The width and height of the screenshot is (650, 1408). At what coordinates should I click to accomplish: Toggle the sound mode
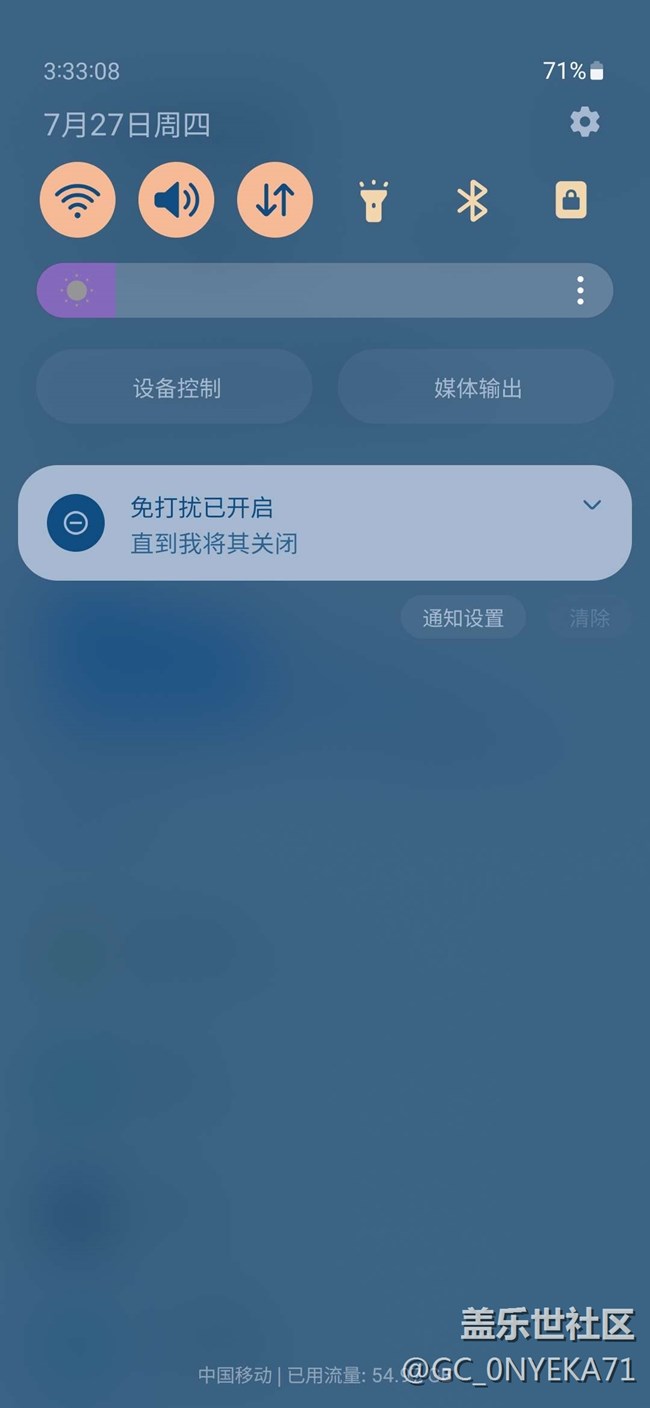click(176, 200)
